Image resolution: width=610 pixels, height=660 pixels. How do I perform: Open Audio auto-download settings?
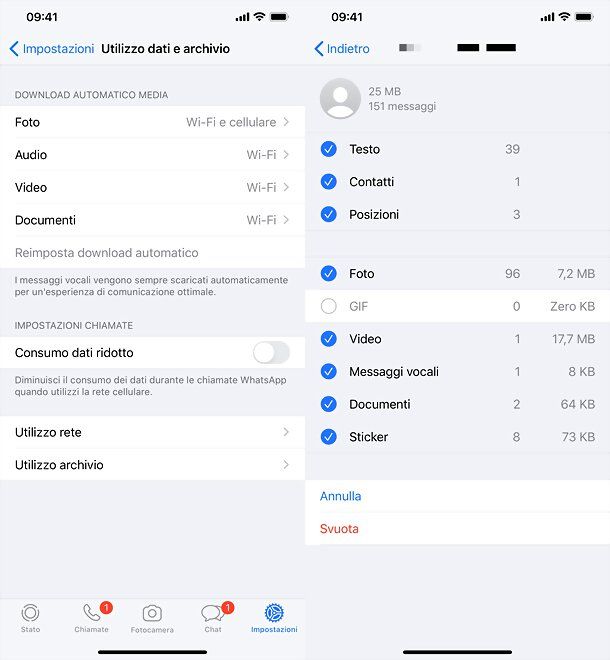pos(152,155)
